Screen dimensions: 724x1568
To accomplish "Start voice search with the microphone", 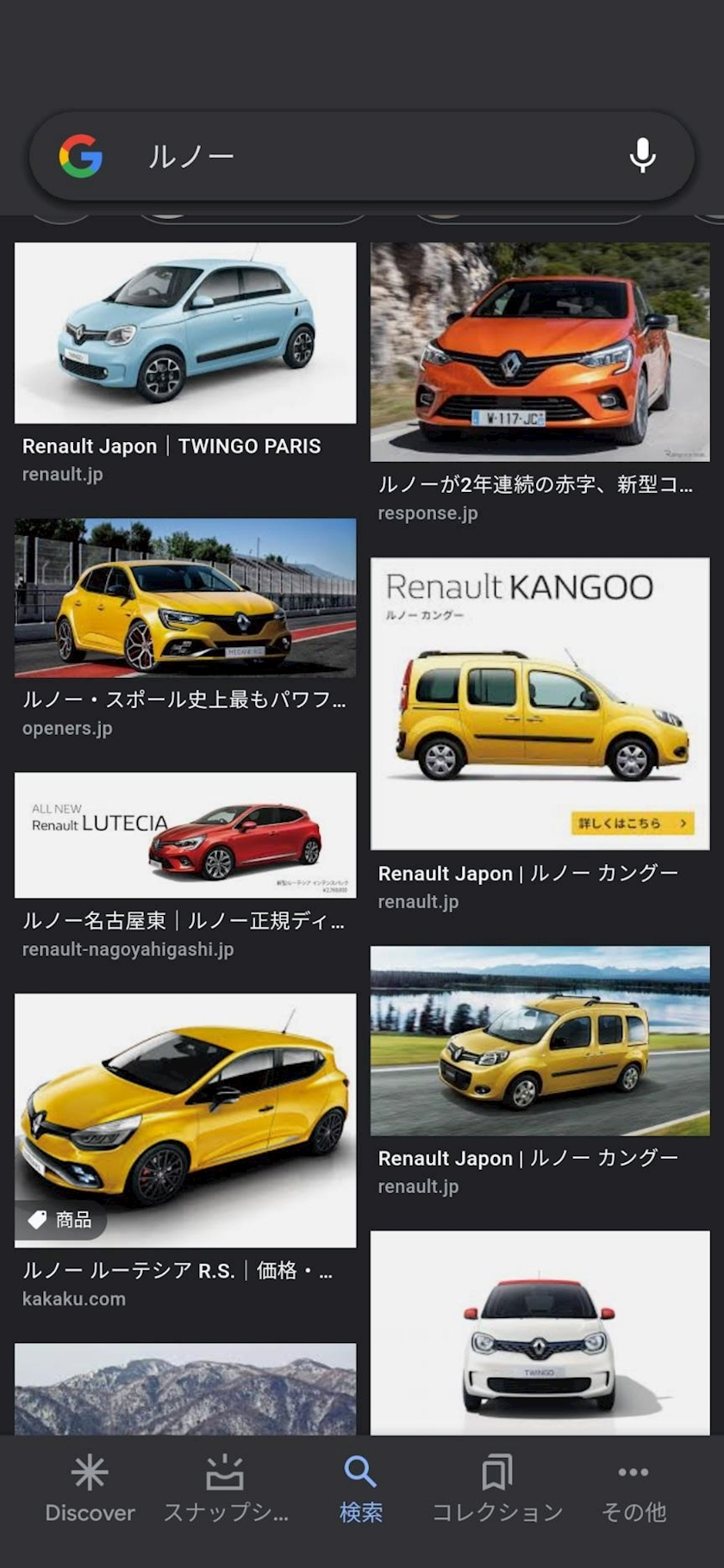I will pos(642,156).
